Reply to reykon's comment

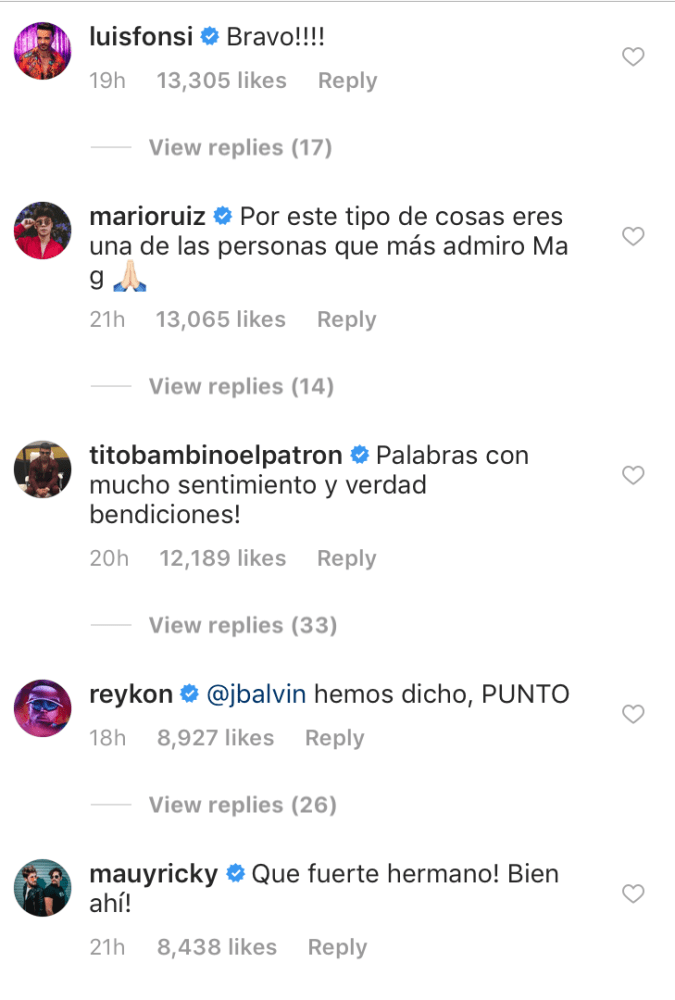pyautogui.click(x=334, y=738)
